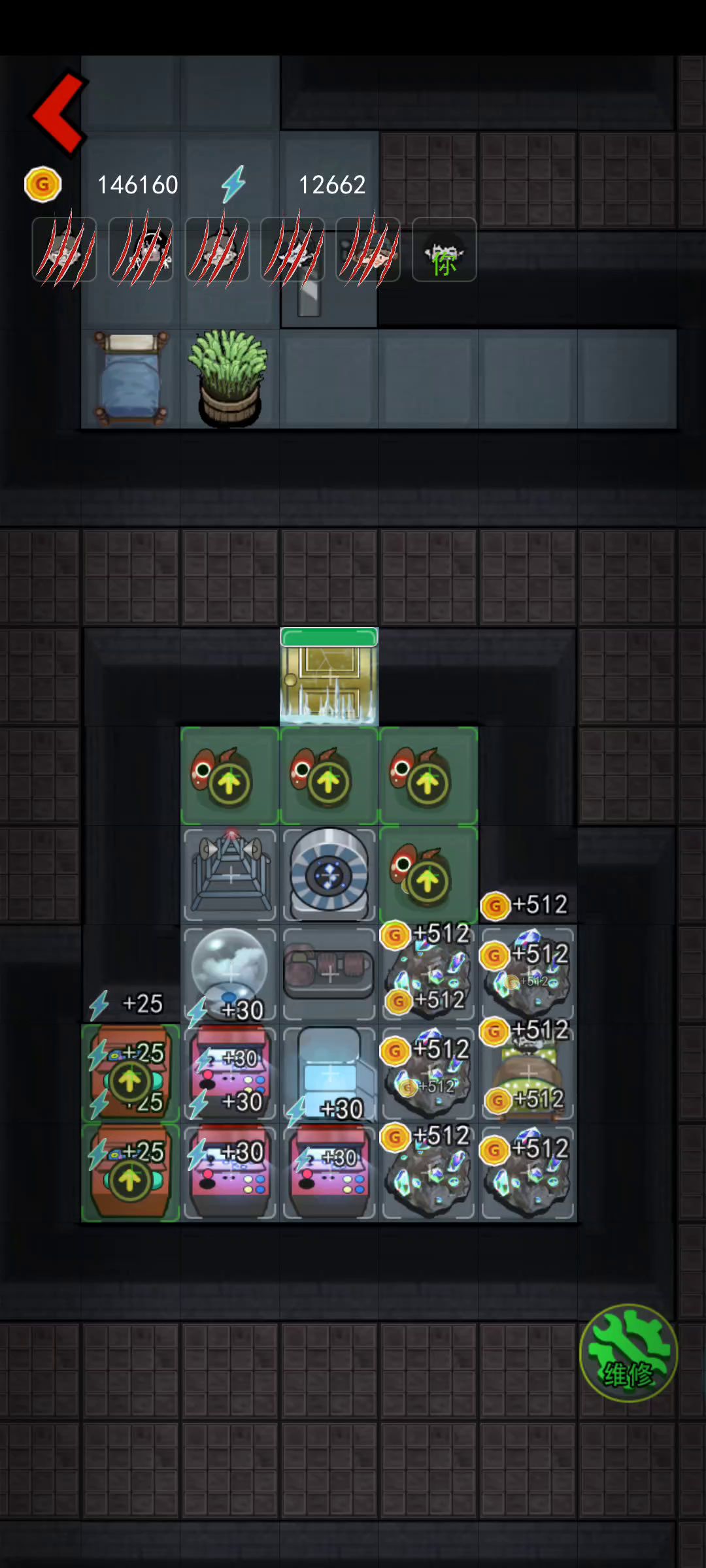Tap the empty workbench slot with plus
The width and height of the screenshot is (706, 1568).
click(329, 973)
